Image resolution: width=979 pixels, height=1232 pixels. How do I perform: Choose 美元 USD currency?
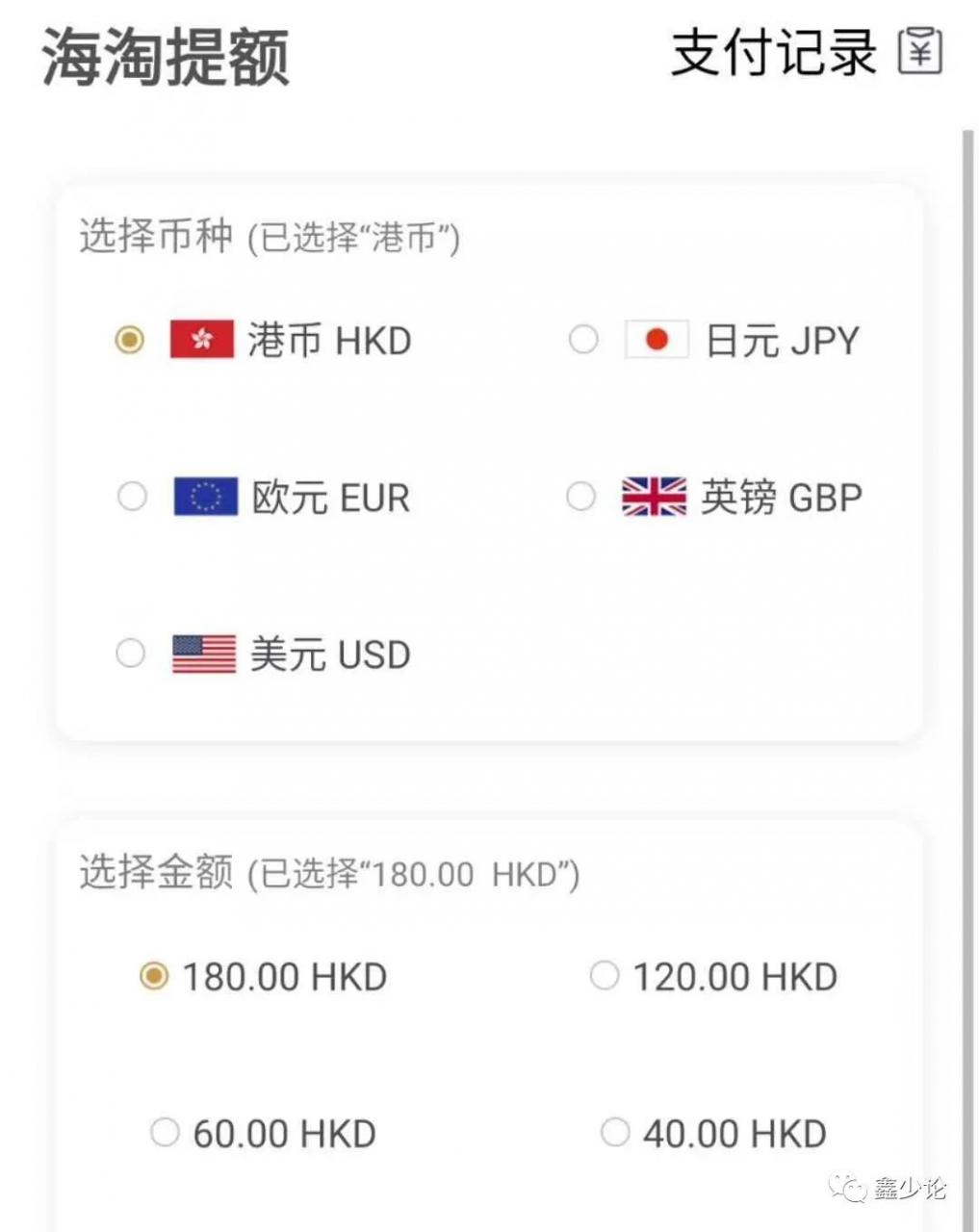[x=131, y=654]
